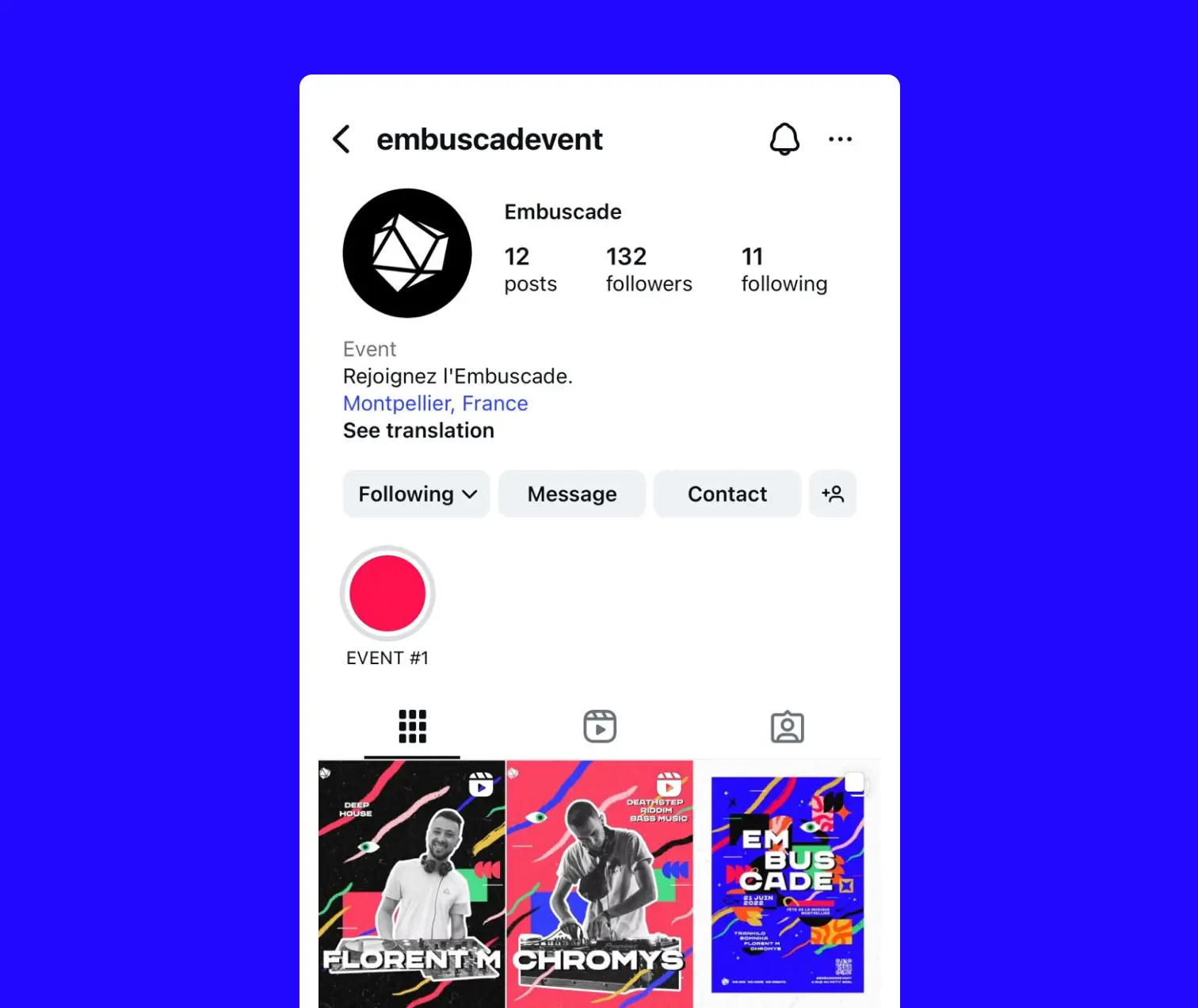Open the notifications bell
The height and width of the screenshot is (1008, 1198).
click(784, 139)
